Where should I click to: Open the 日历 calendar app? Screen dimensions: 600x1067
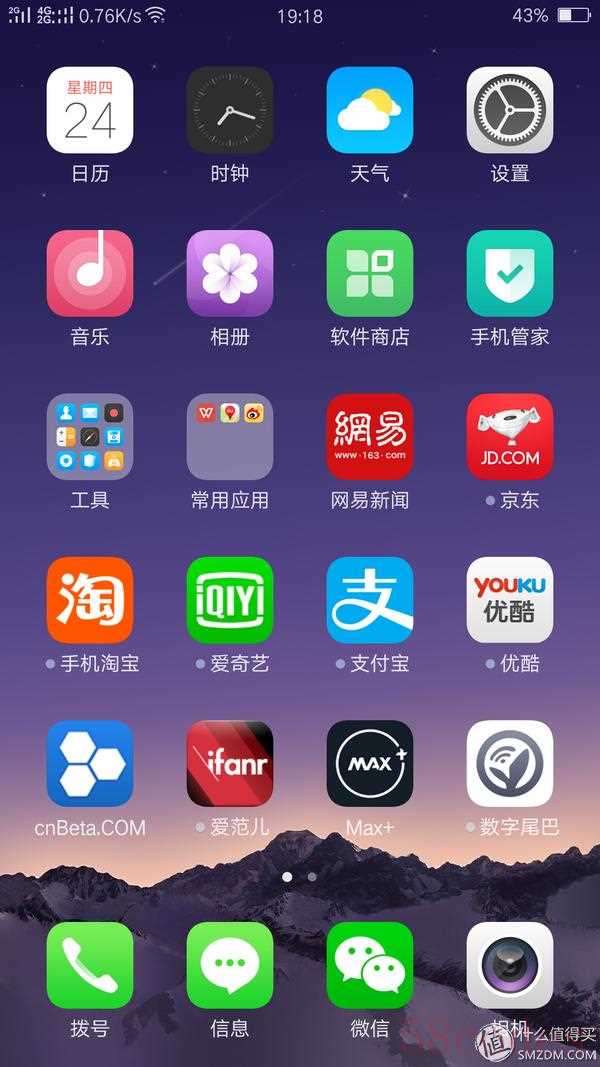pyautogui.click(x=90, y=110)
